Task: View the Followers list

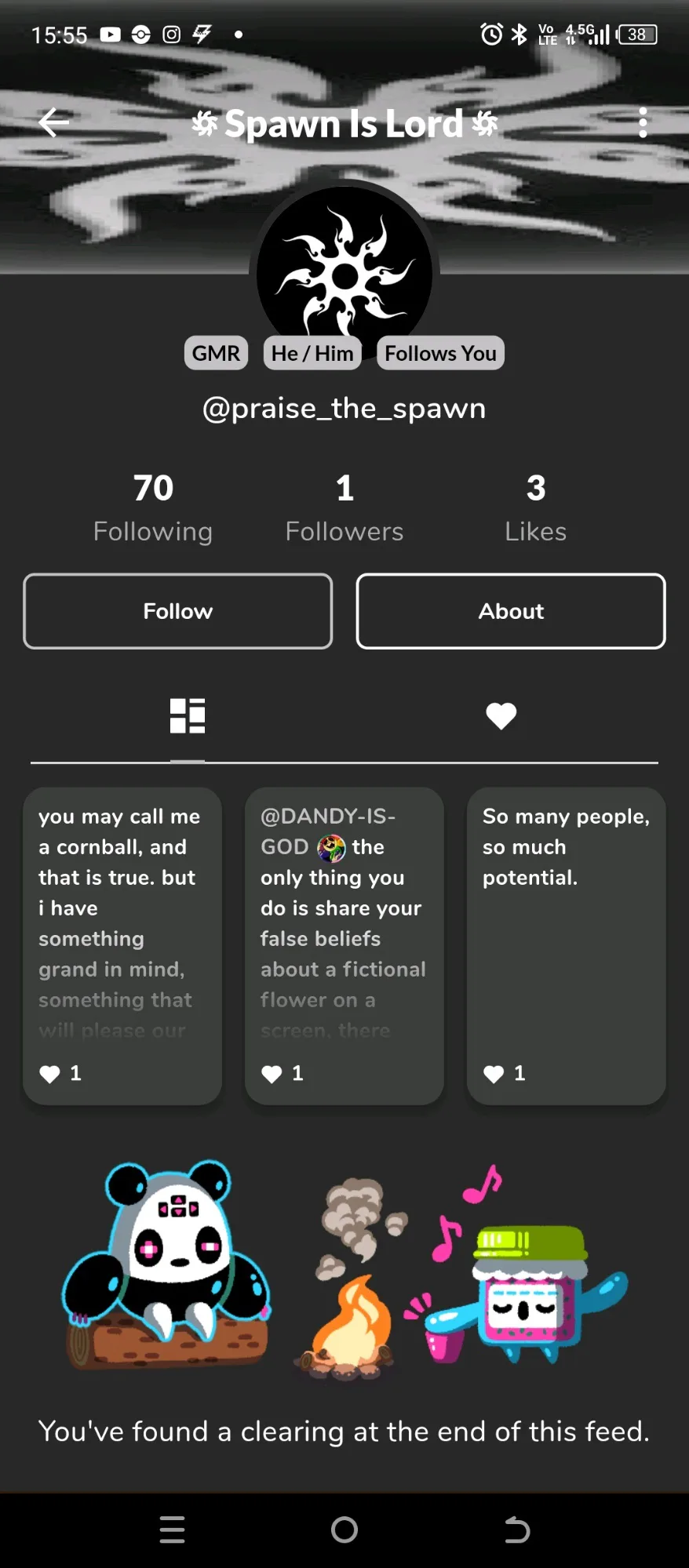Action: pos(344,508)
